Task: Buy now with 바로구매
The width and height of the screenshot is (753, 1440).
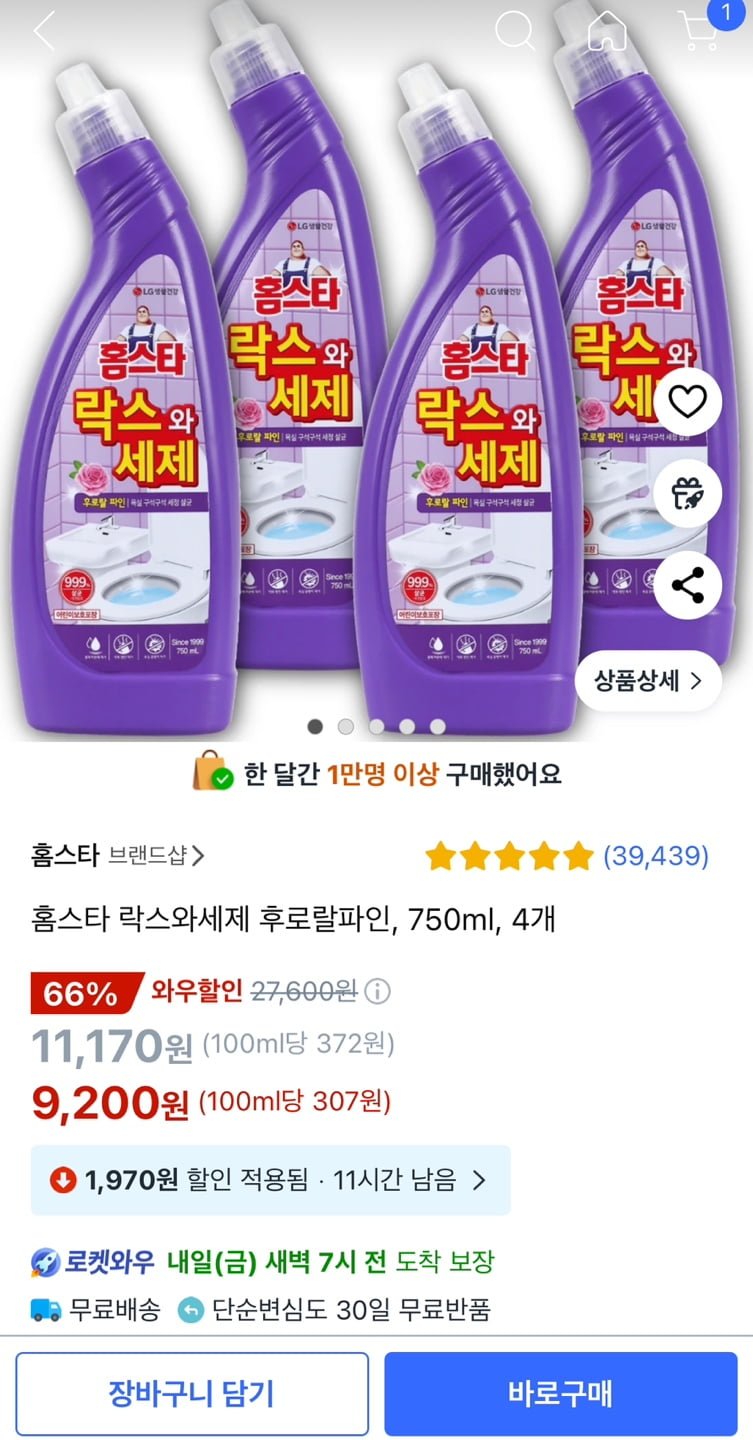Action: coord(560,1394)
